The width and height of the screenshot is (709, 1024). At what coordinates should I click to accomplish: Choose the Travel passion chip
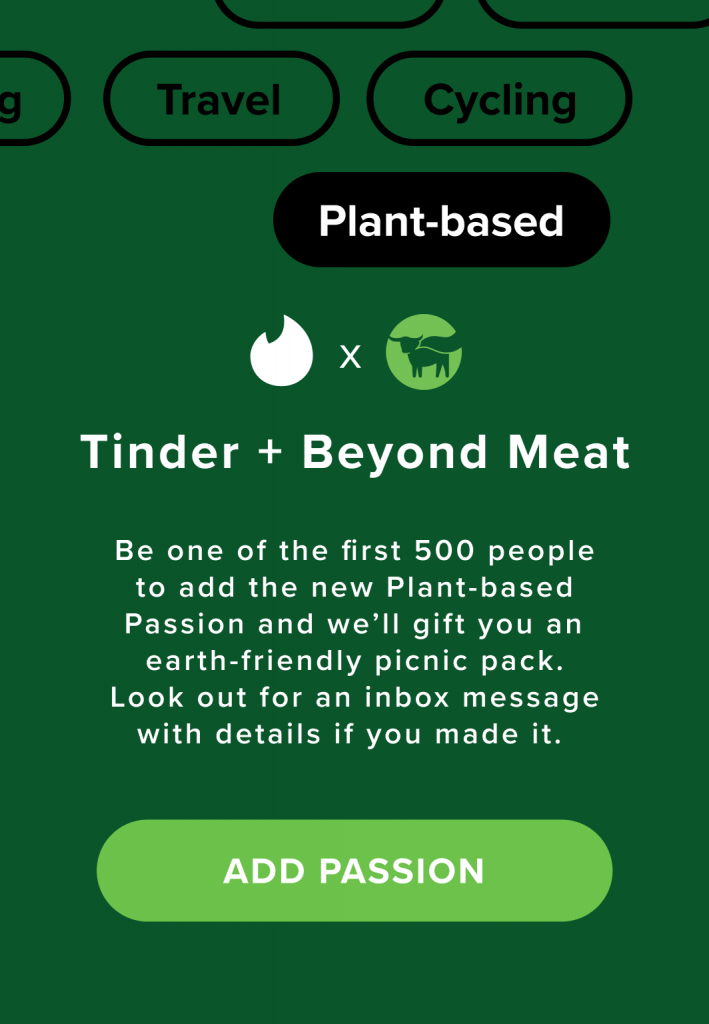[220, 99]
